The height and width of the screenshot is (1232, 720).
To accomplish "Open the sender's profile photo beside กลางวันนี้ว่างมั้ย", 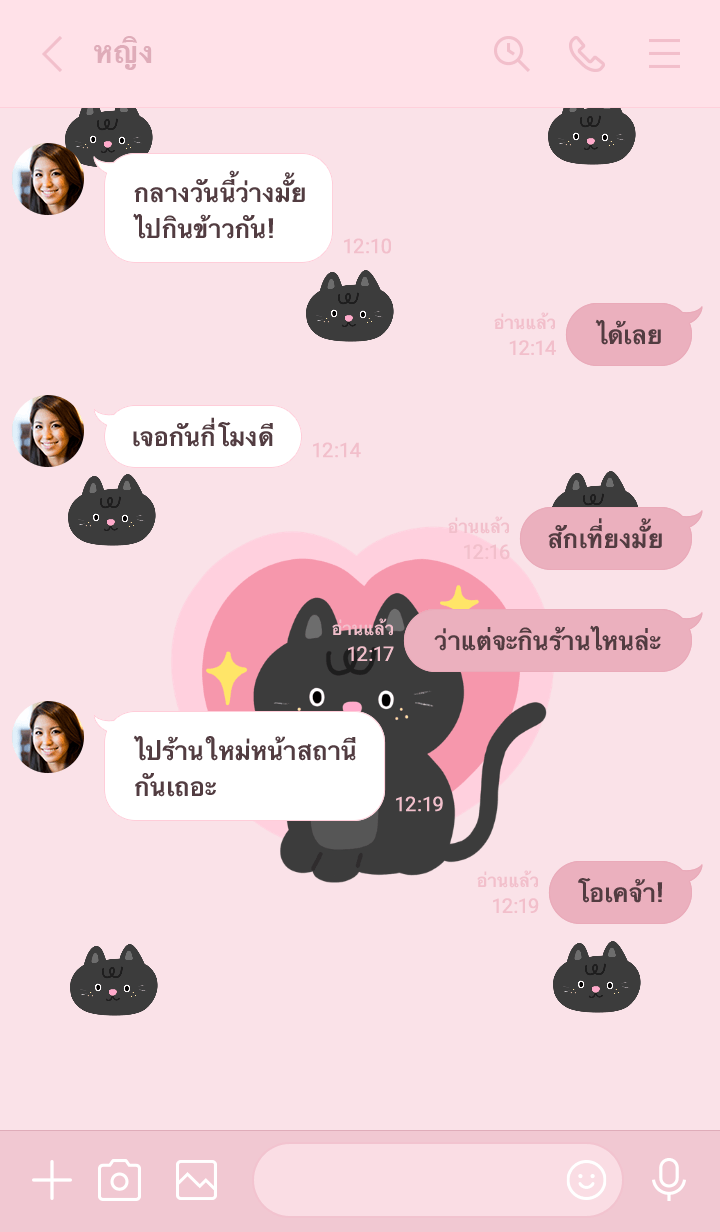I will pos(48,179).
